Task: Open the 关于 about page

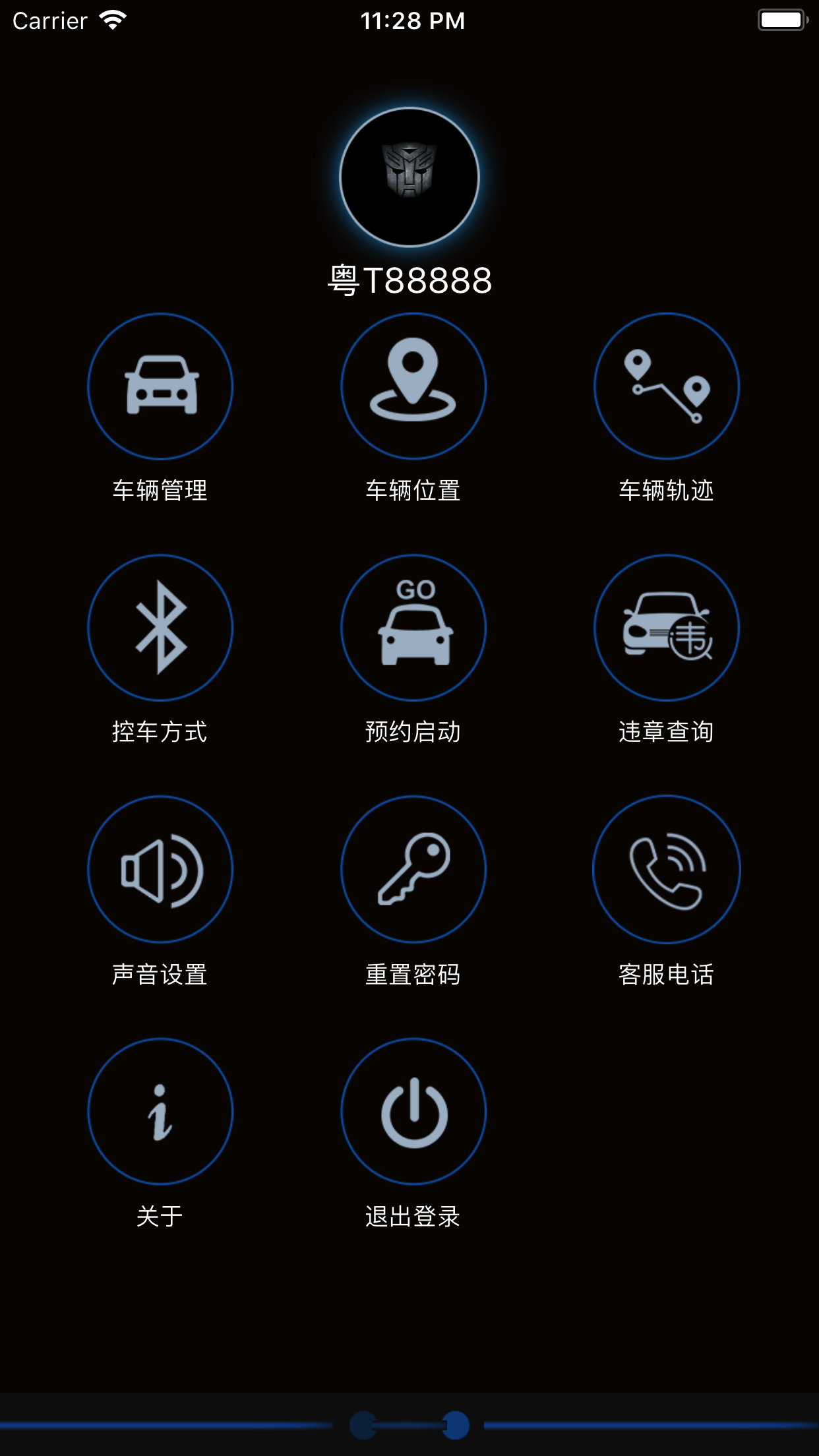Action: (x=160, y=1112)
